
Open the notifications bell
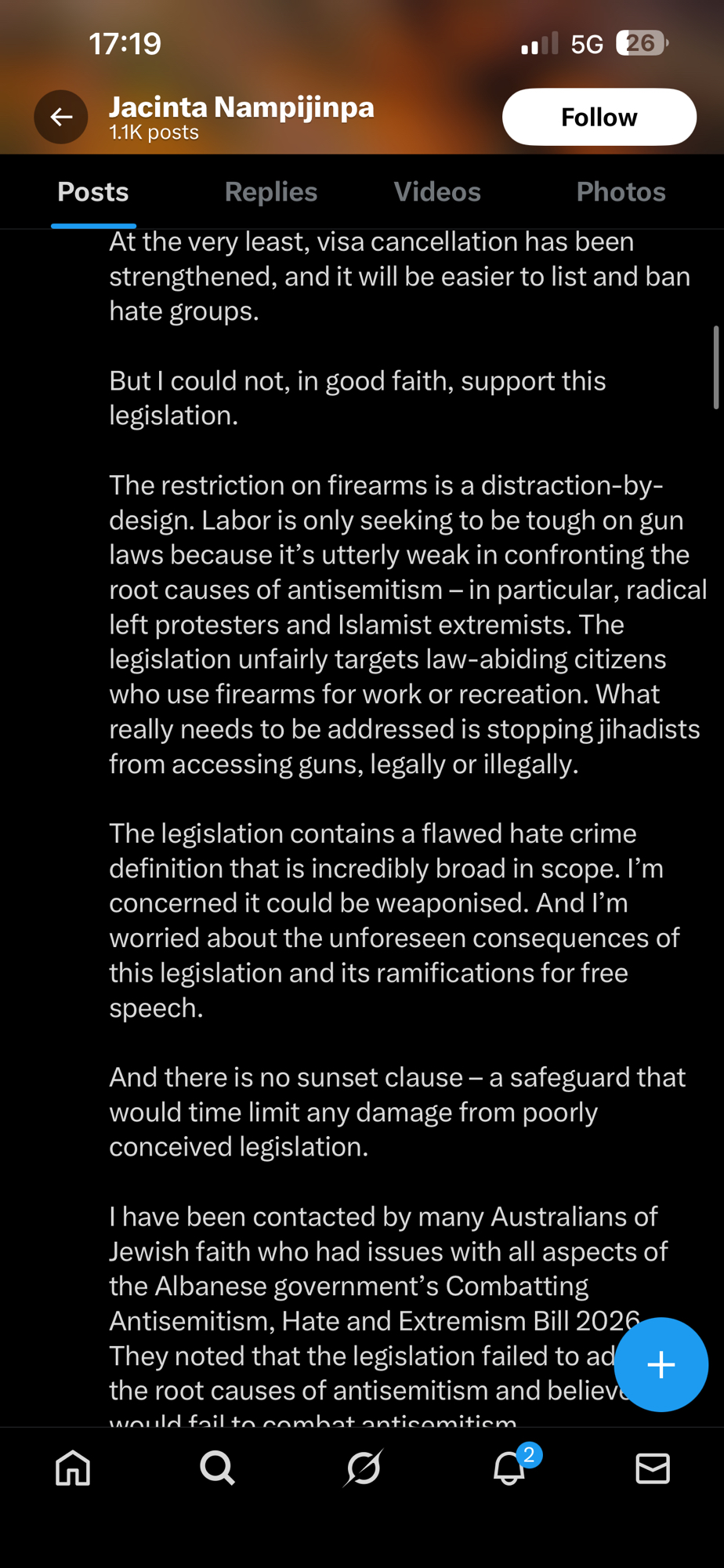point(509,1468)
